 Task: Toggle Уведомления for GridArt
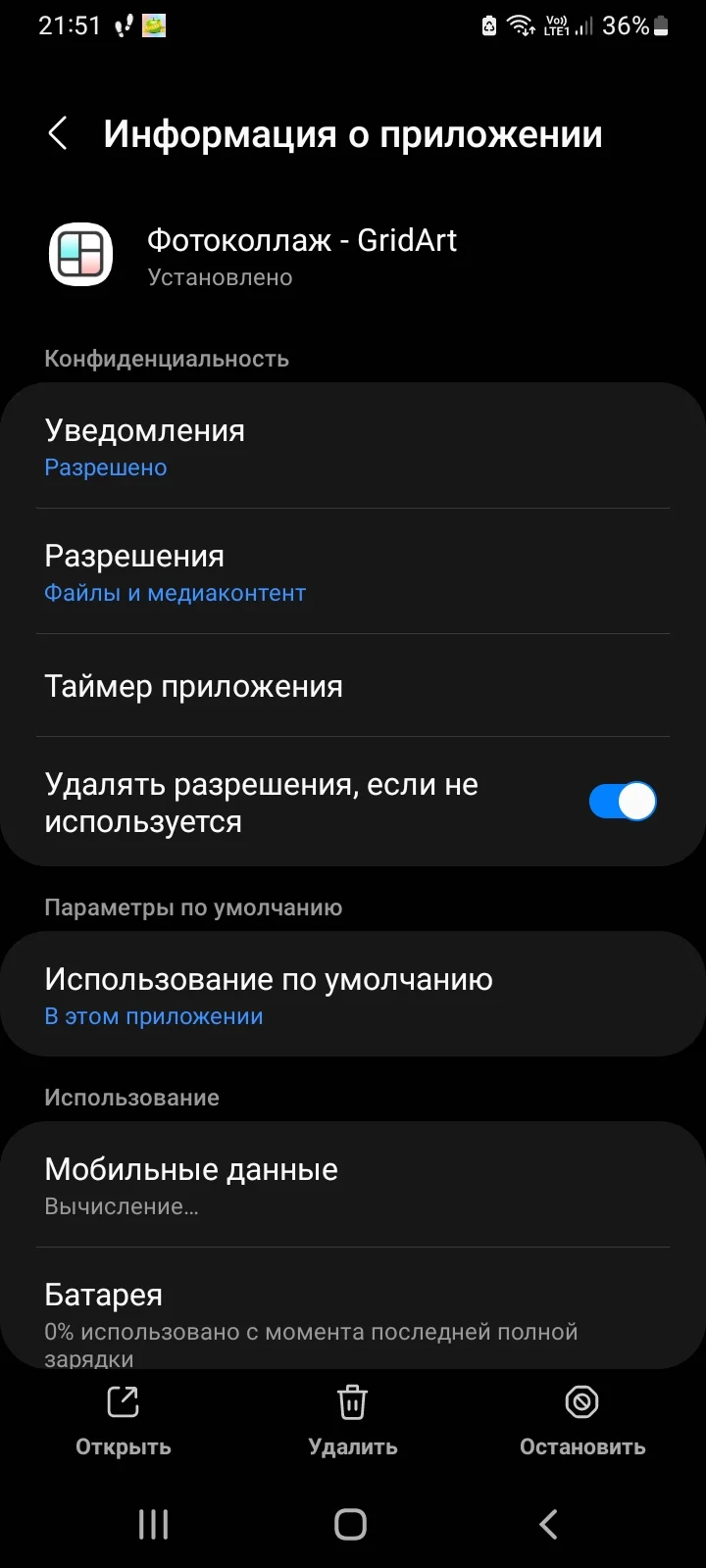tap(143, 431)
